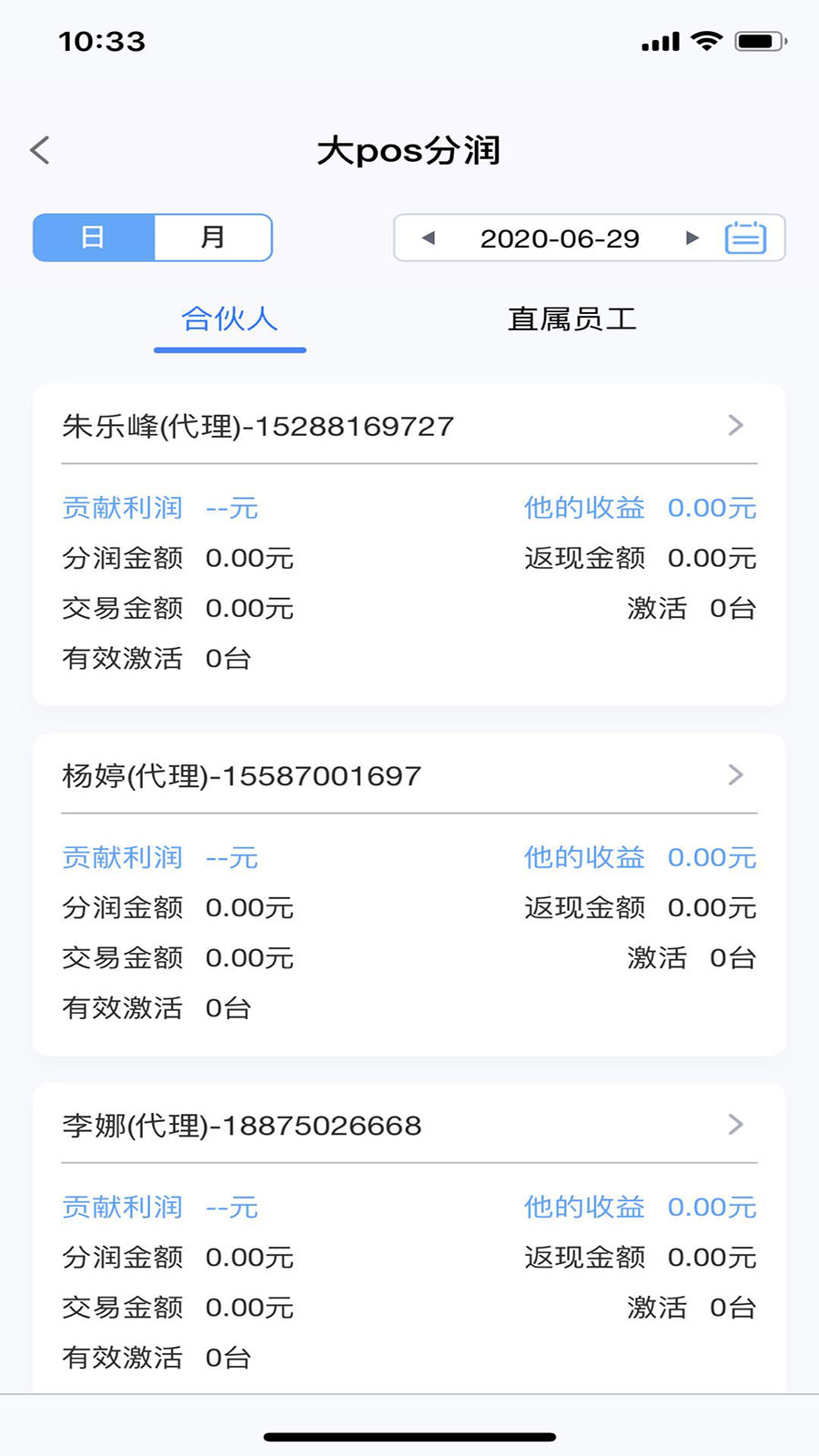Image resolution: width=819 pixels, height=1456 pixels.
Task: Expand 杨婷's detail with the chevron
Action: tap(735, 774)
